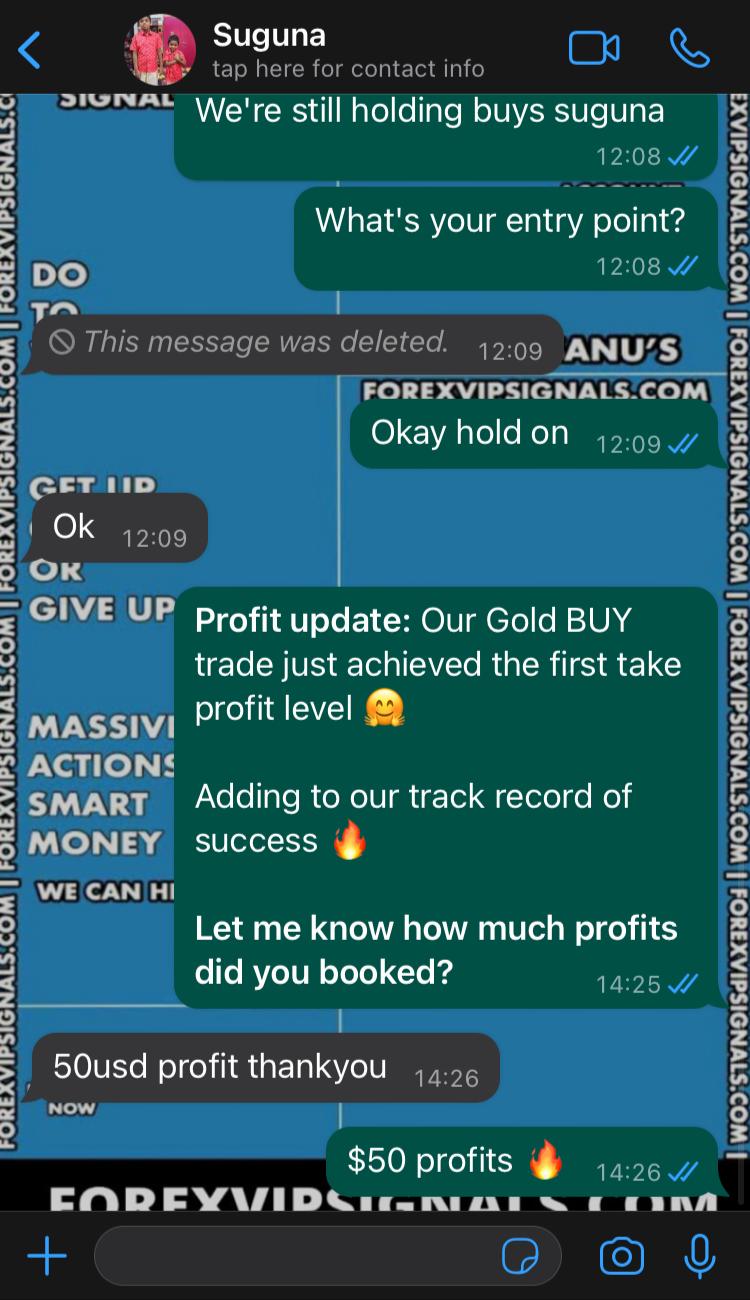
Task: Open Suguna's contact info
Action: tap(348, 52)
